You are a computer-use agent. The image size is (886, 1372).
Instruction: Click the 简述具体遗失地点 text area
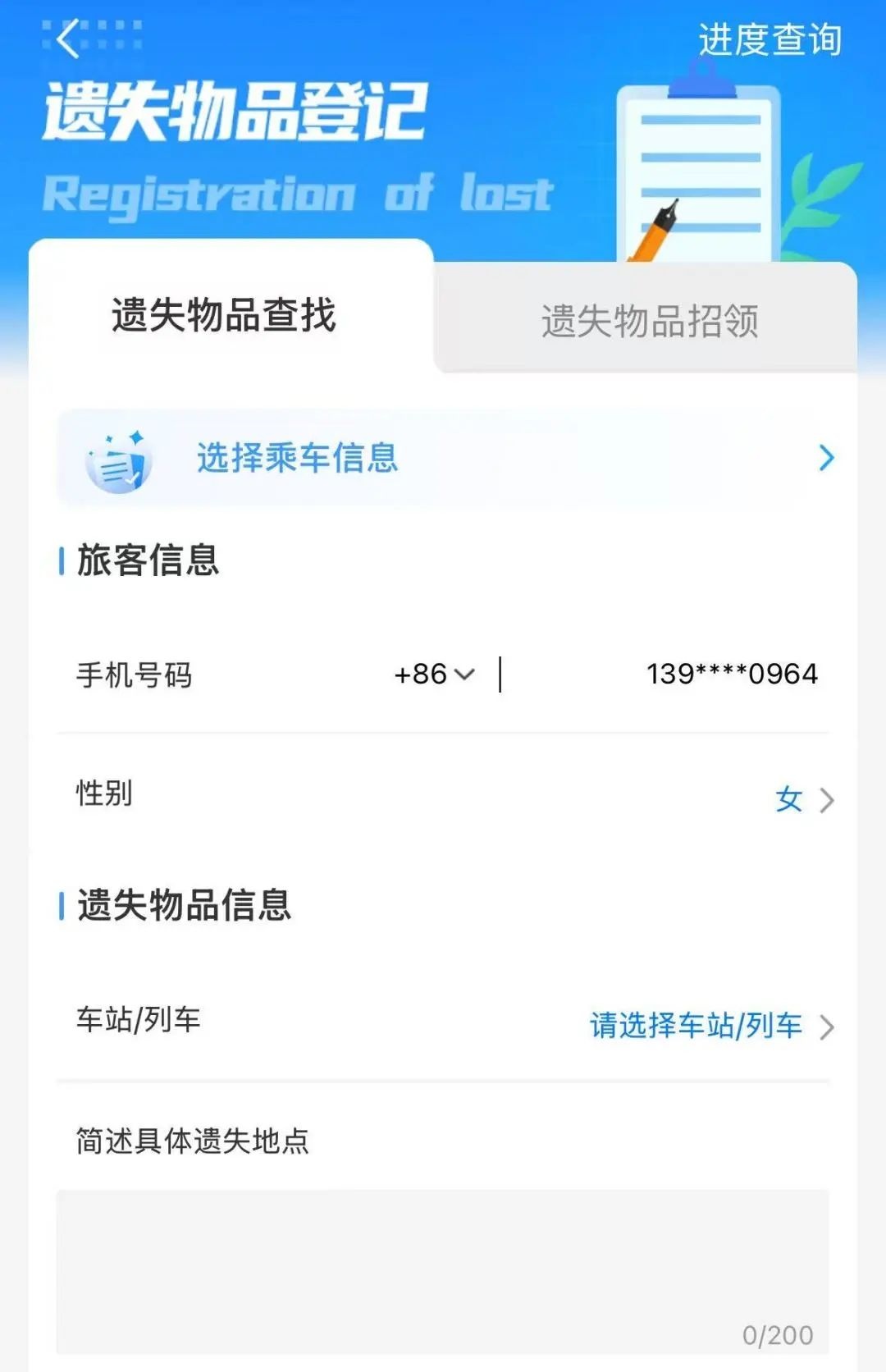443,1272
